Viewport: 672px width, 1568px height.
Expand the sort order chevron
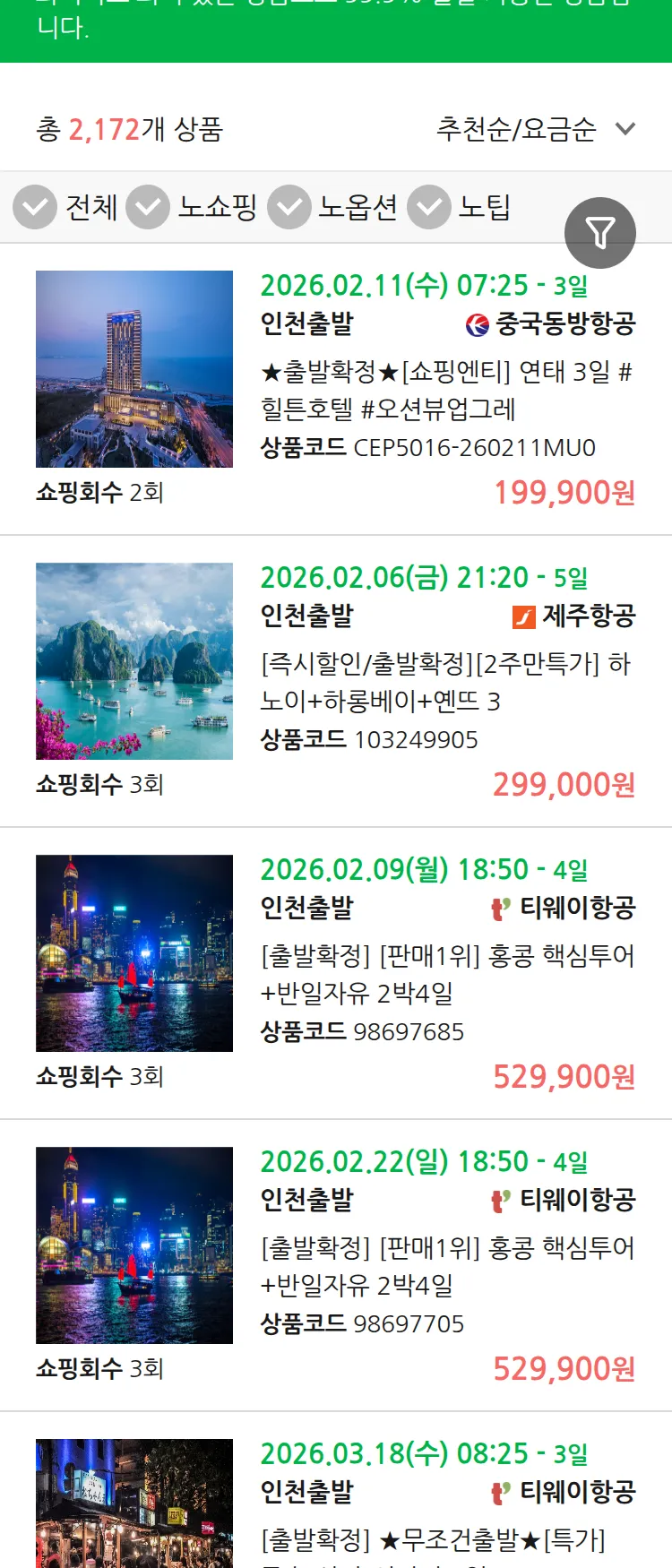point(626,129)
